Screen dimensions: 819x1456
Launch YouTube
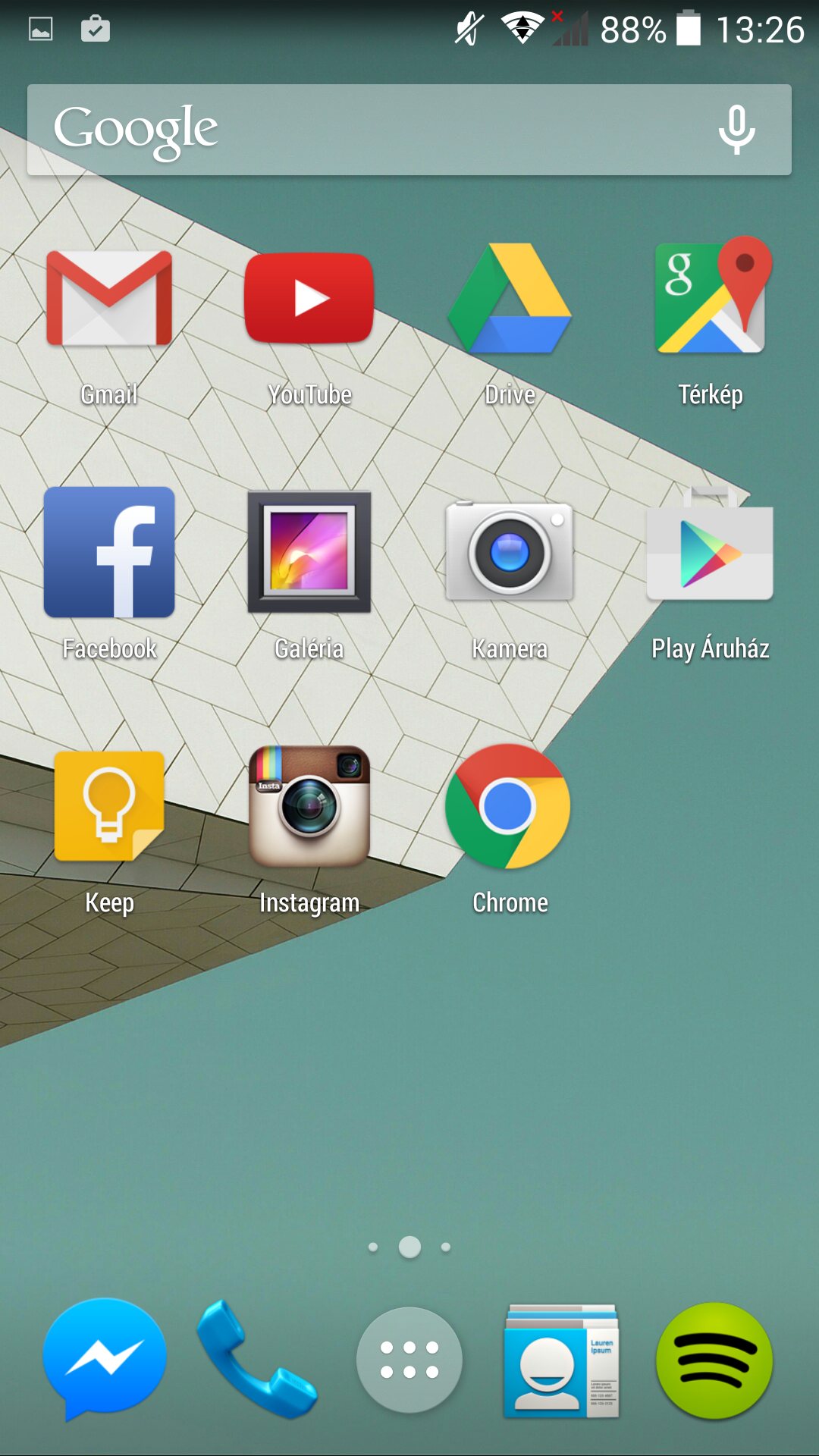pos(309,299)
